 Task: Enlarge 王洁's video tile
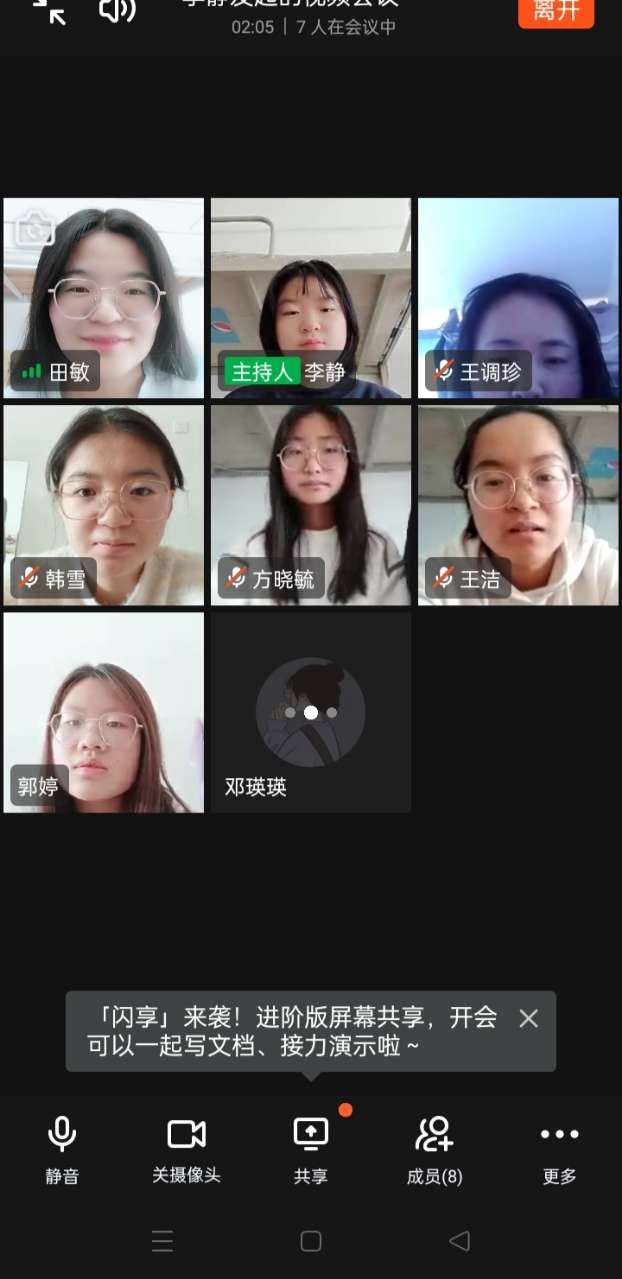(518, 505)
